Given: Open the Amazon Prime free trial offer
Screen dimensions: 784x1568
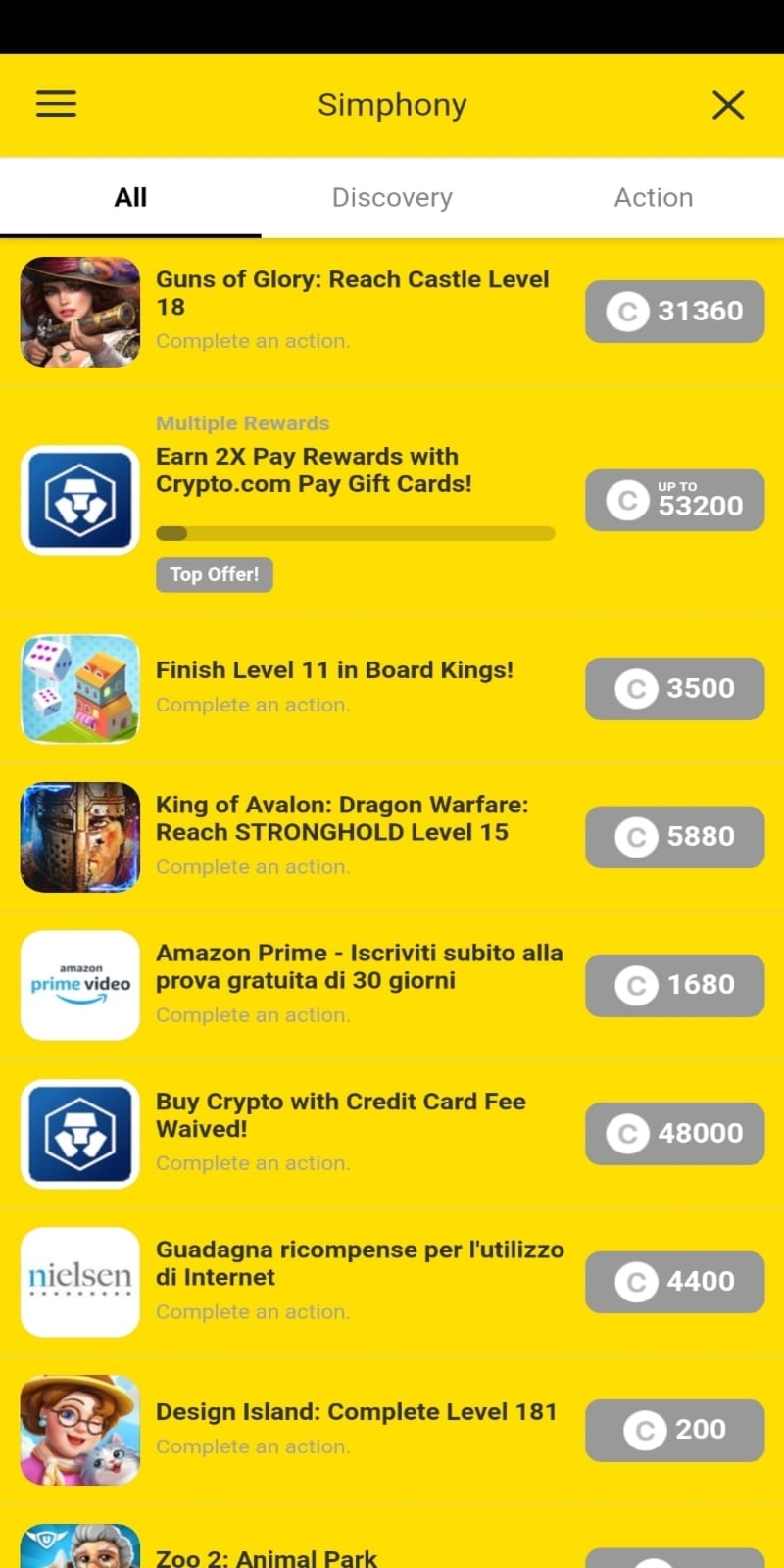Looking at the screenshot, I should [x=359, y=966].
